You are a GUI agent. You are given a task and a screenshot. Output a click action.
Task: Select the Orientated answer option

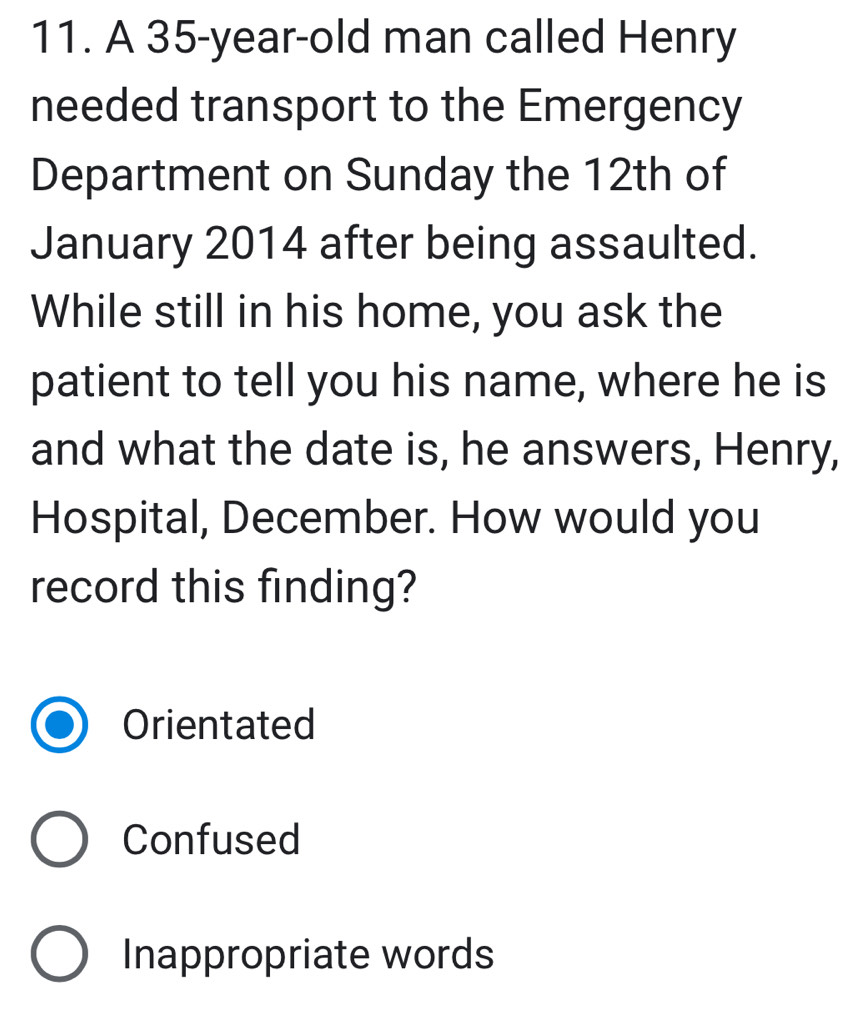[59, 724]
